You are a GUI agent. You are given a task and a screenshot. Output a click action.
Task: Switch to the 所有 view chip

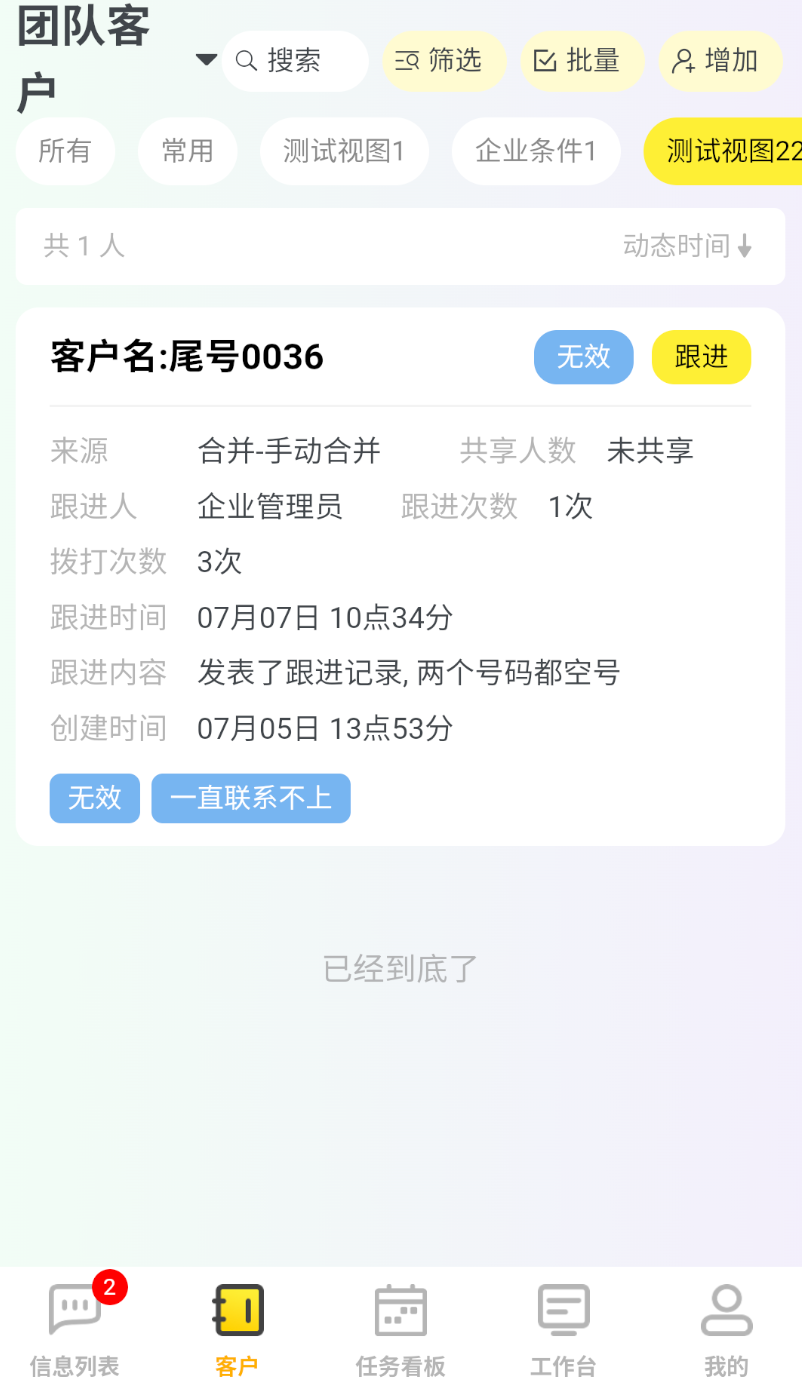[x=65, y=151]
